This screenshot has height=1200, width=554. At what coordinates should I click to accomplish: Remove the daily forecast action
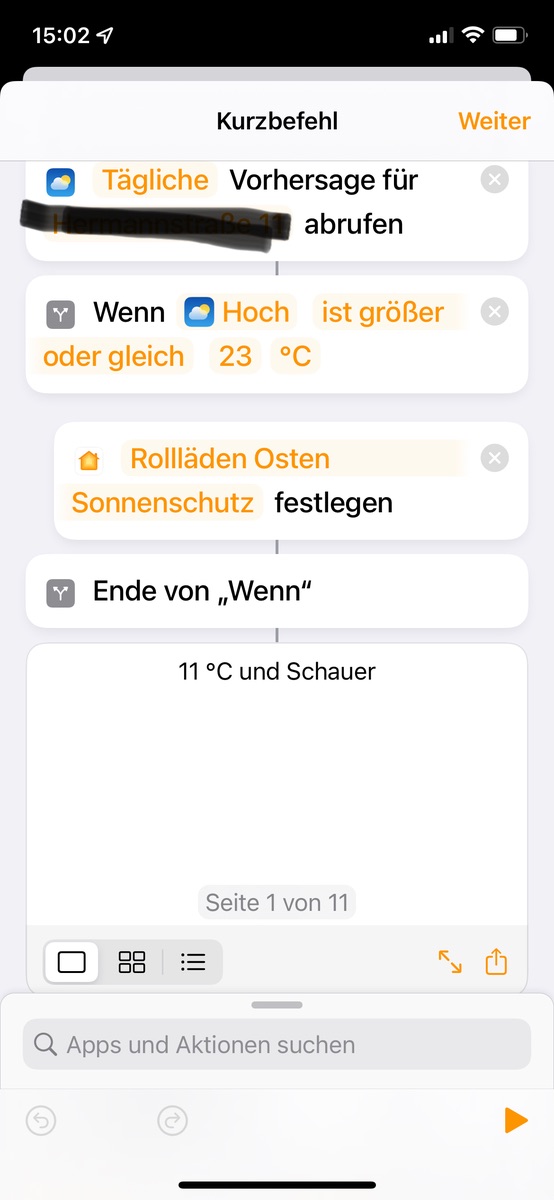tap(494, 180)
